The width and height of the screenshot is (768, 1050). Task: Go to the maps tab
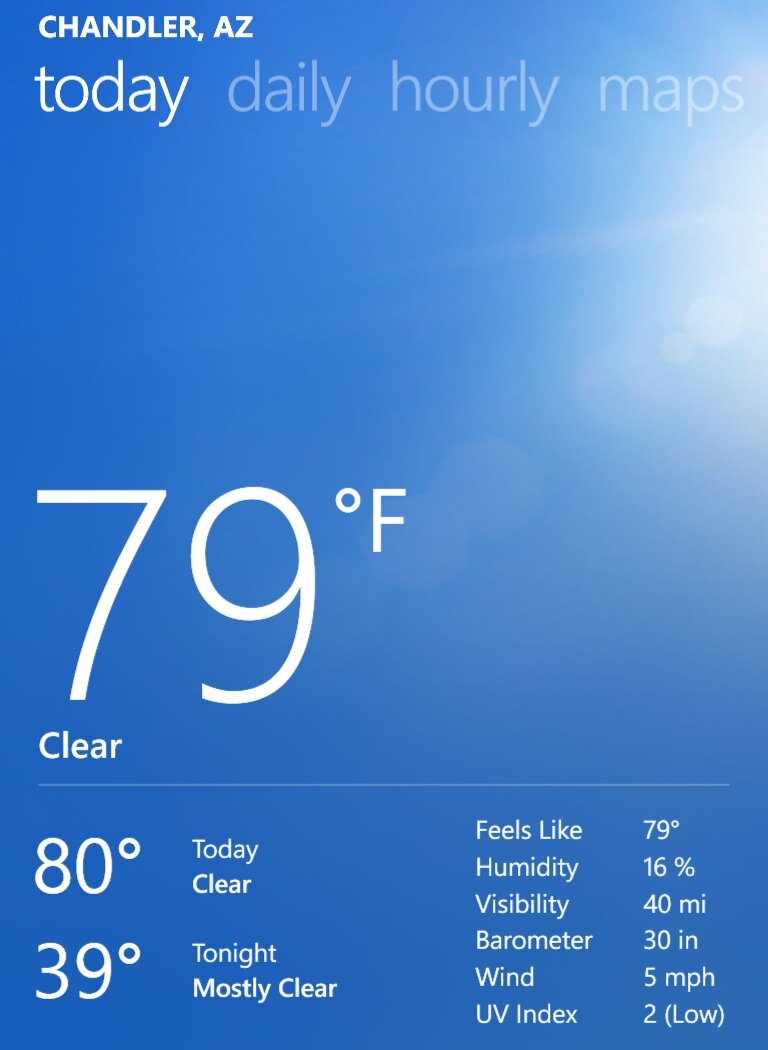tap(670, 92)
